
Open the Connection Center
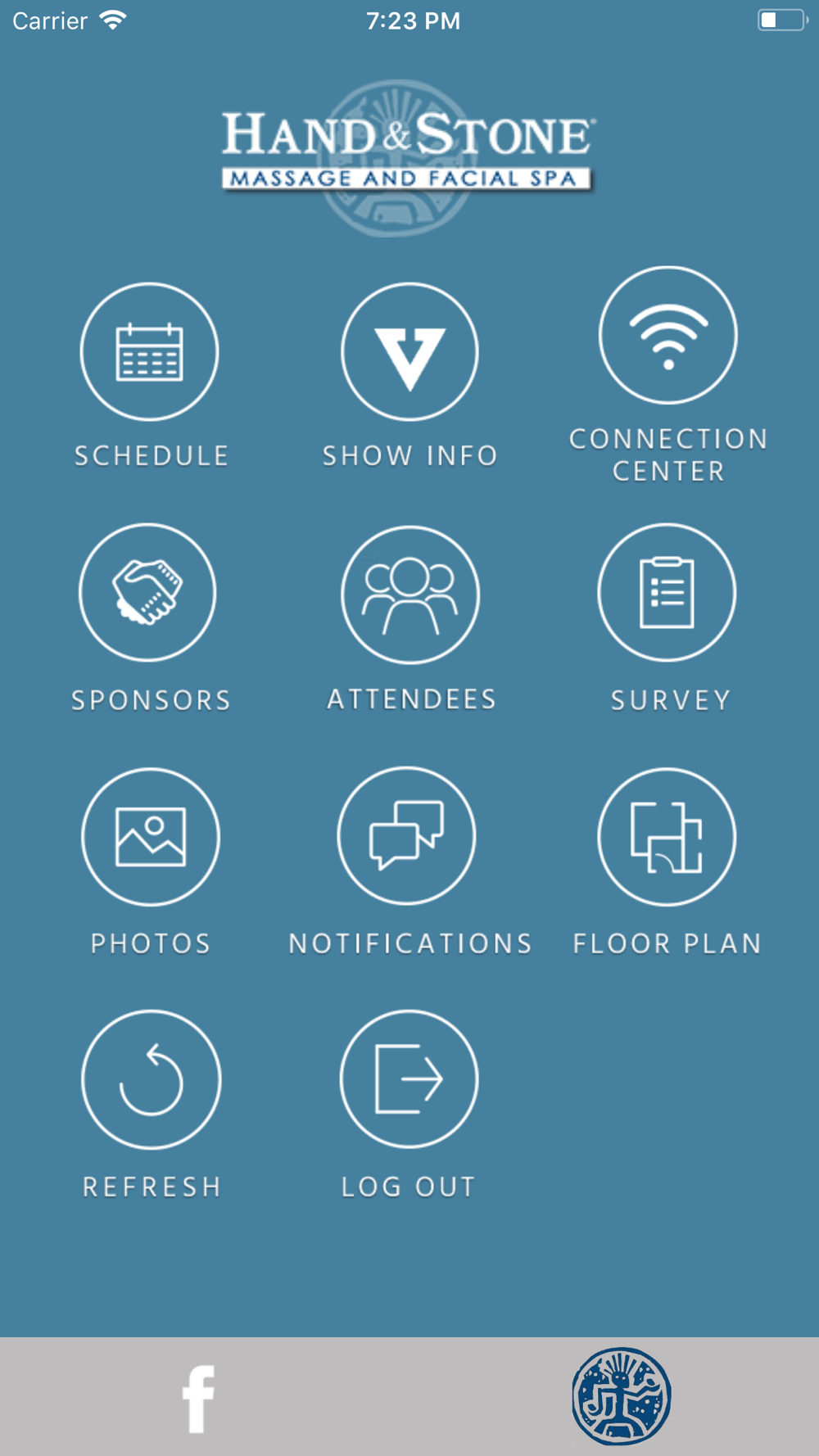click(668, 336)
